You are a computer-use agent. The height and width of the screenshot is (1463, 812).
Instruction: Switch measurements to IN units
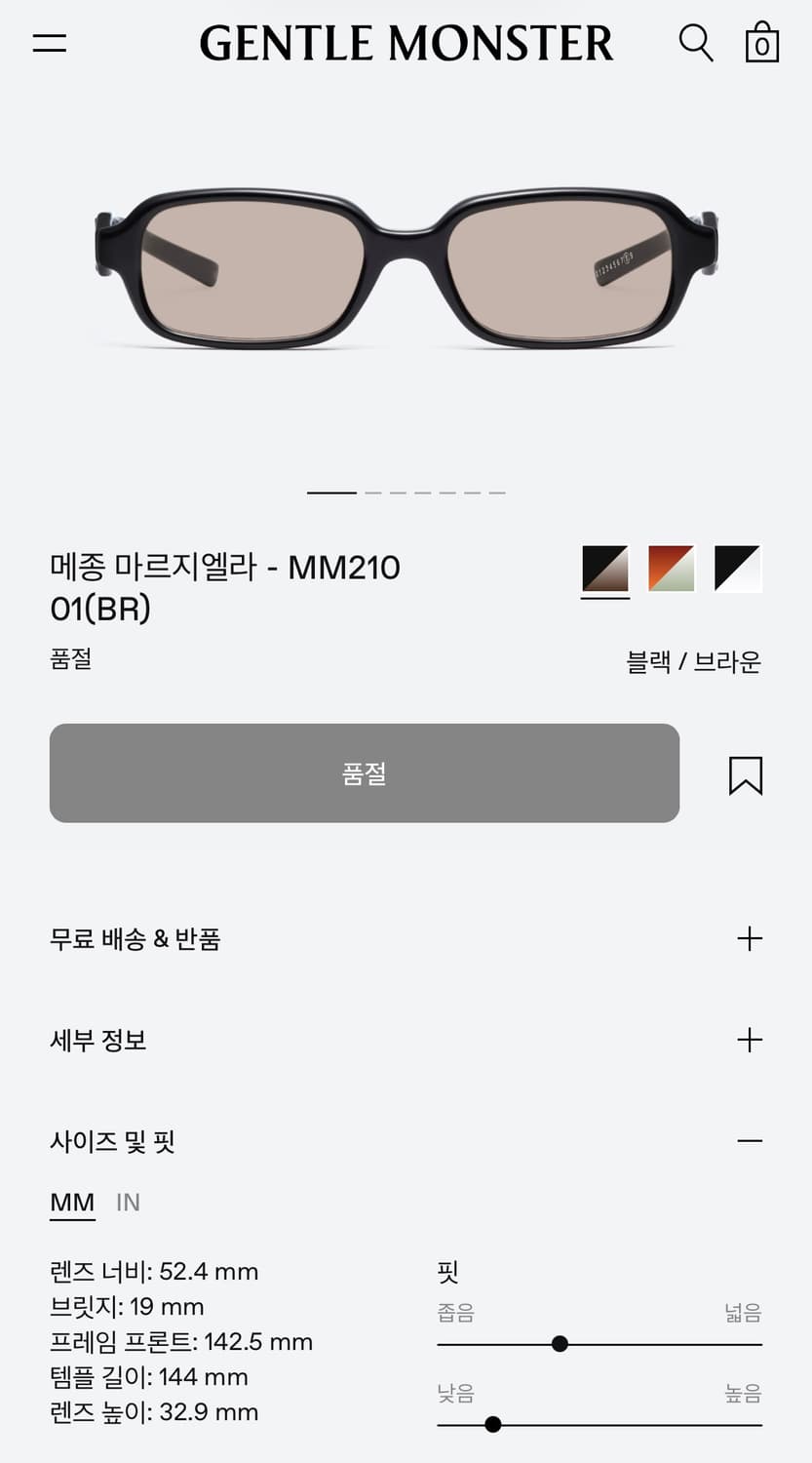point(127,1203)
